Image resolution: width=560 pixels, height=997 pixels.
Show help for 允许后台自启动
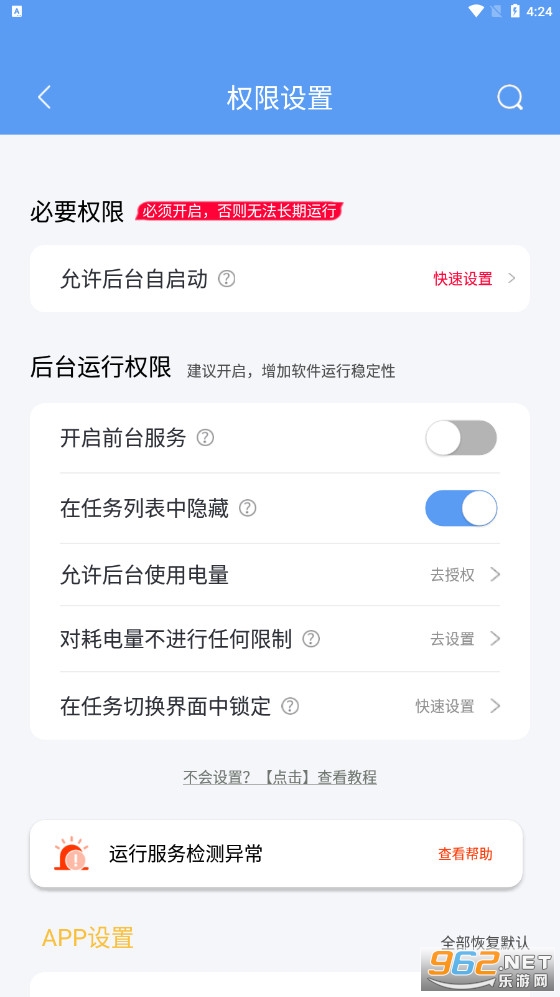(227, 278)
